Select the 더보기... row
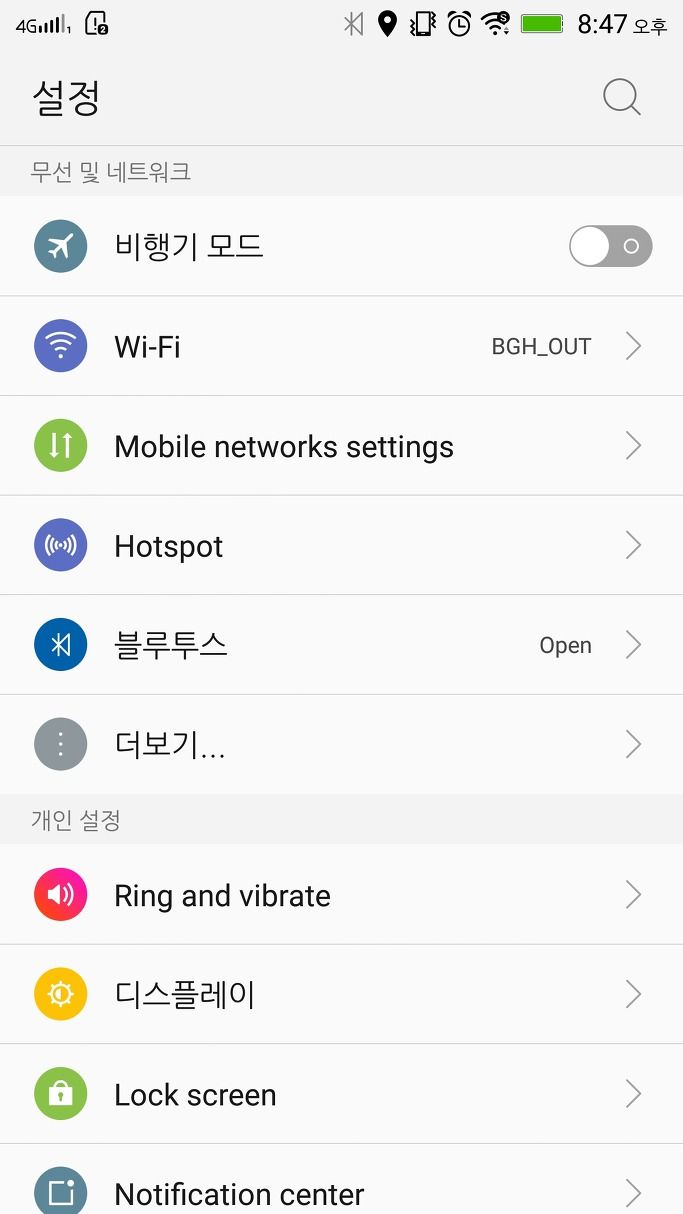683x1214 pixels. click(341, 745)
